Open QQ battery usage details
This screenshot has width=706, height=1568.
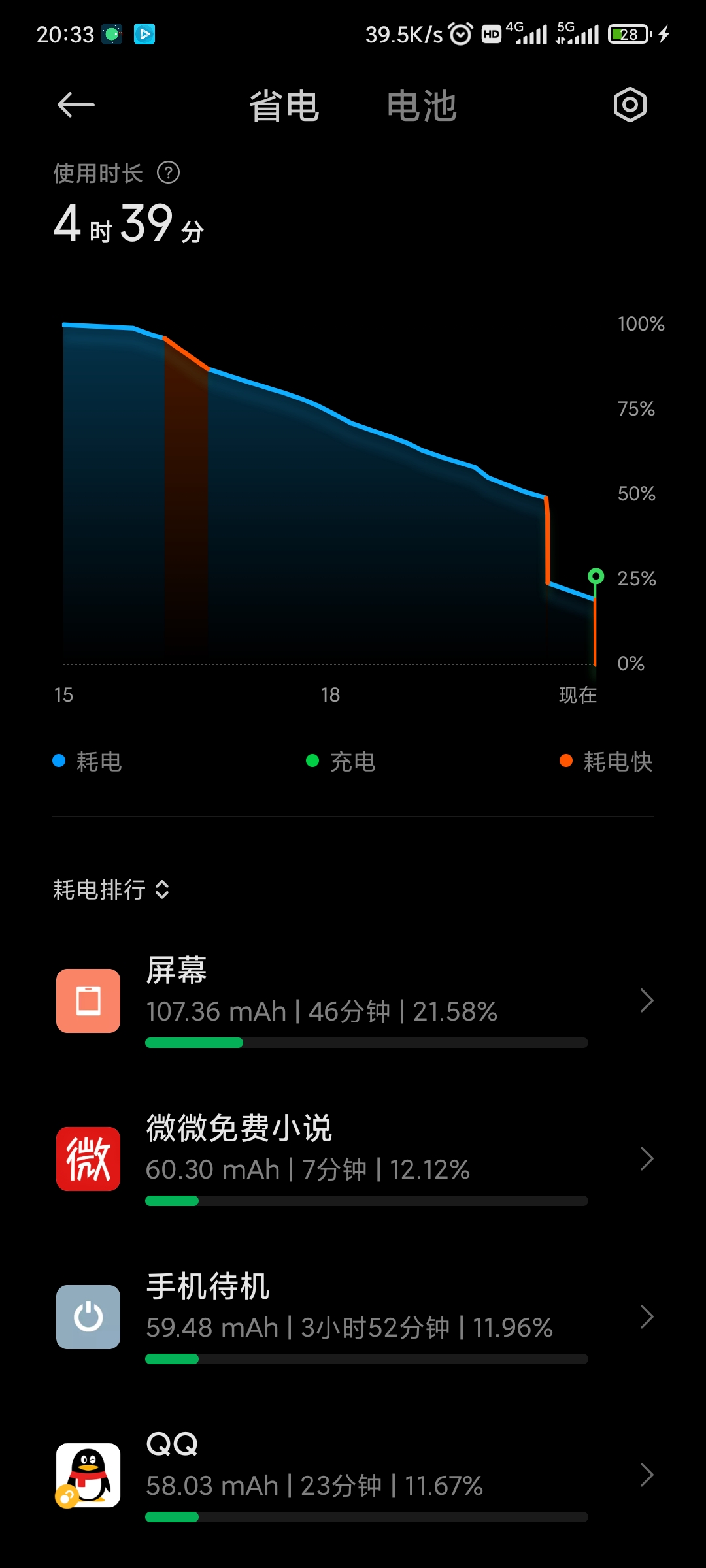pyautogui.click(x=353, y=1475)
